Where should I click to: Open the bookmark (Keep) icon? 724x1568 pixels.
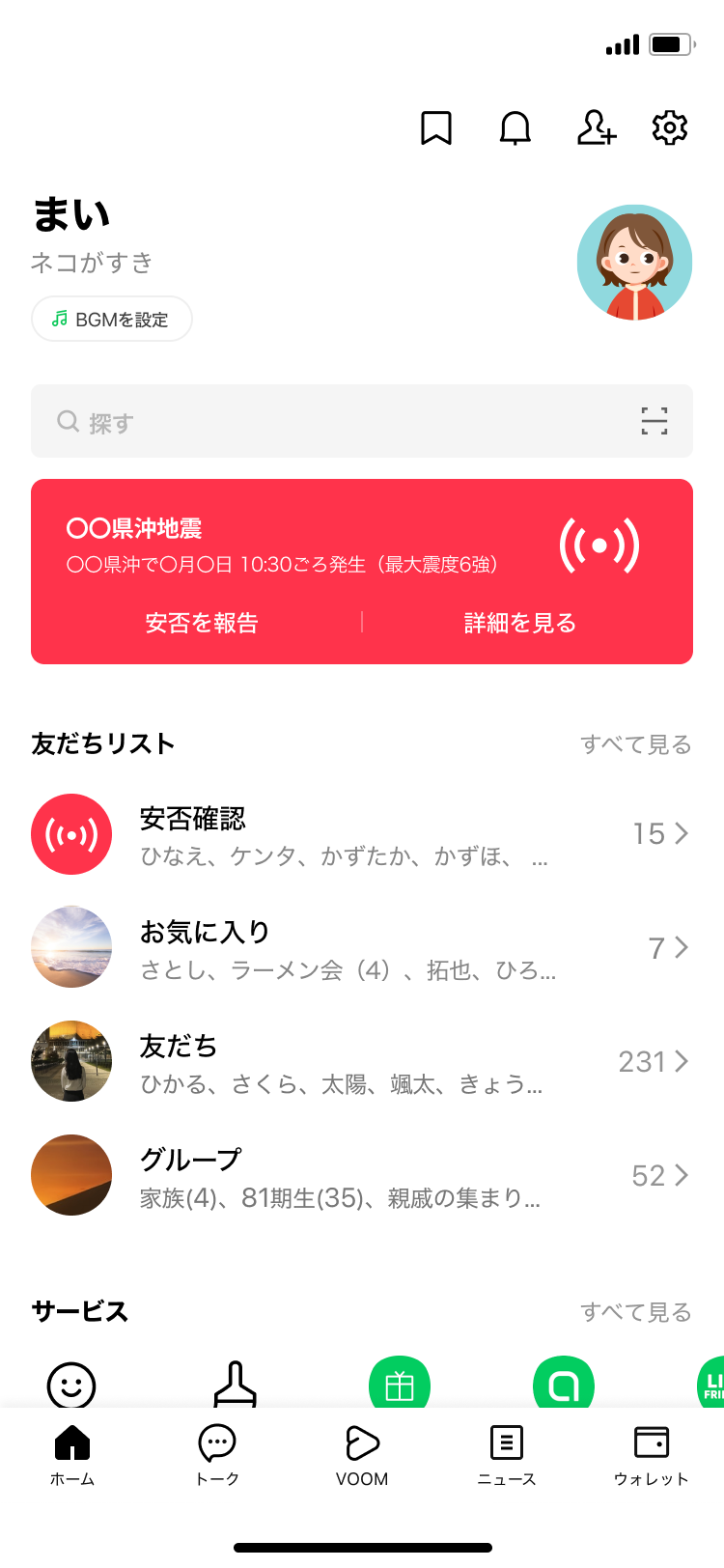click(436, 128)
